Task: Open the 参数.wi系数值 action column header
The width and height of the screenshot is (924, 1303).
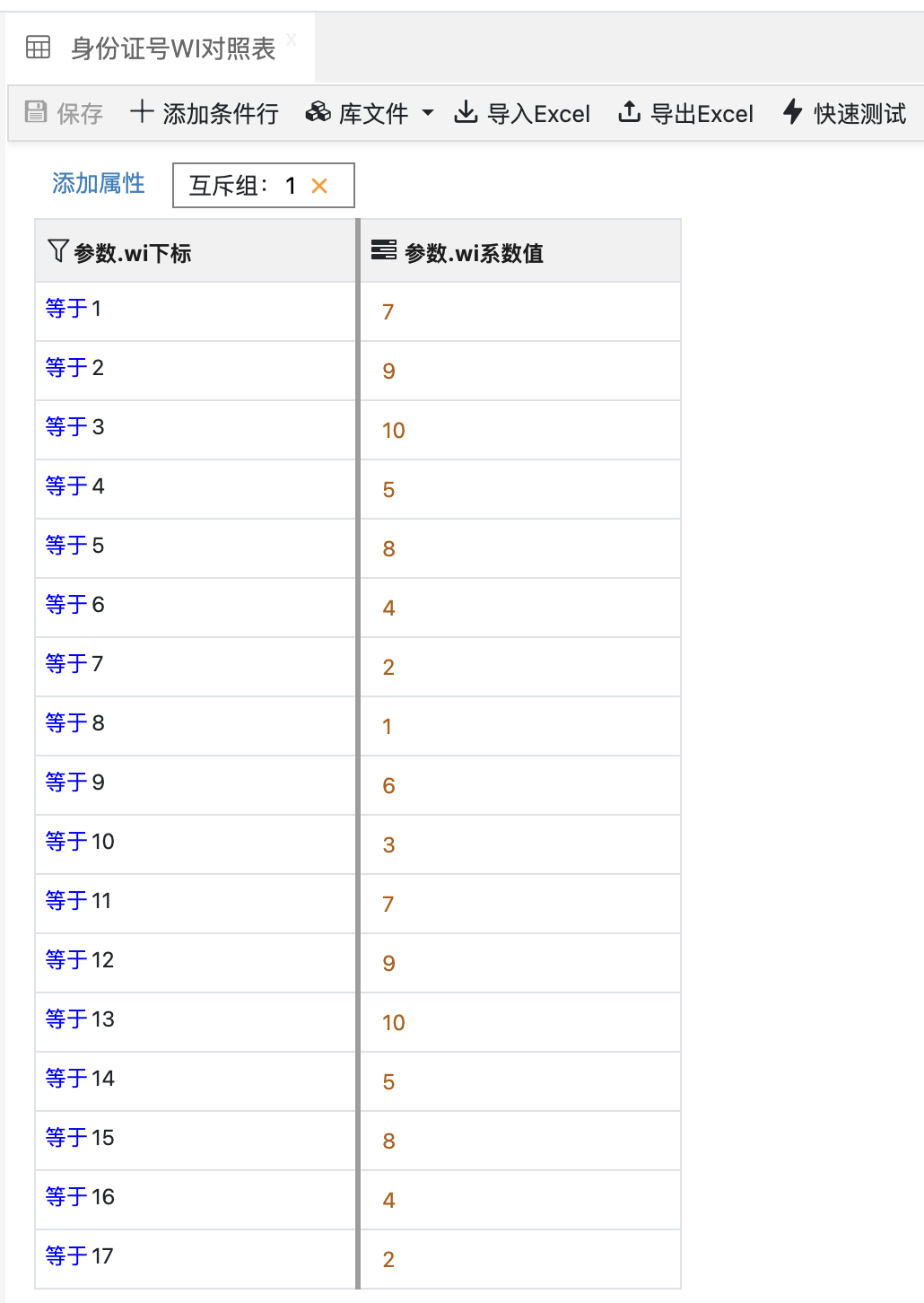Action: pos(474,253)
